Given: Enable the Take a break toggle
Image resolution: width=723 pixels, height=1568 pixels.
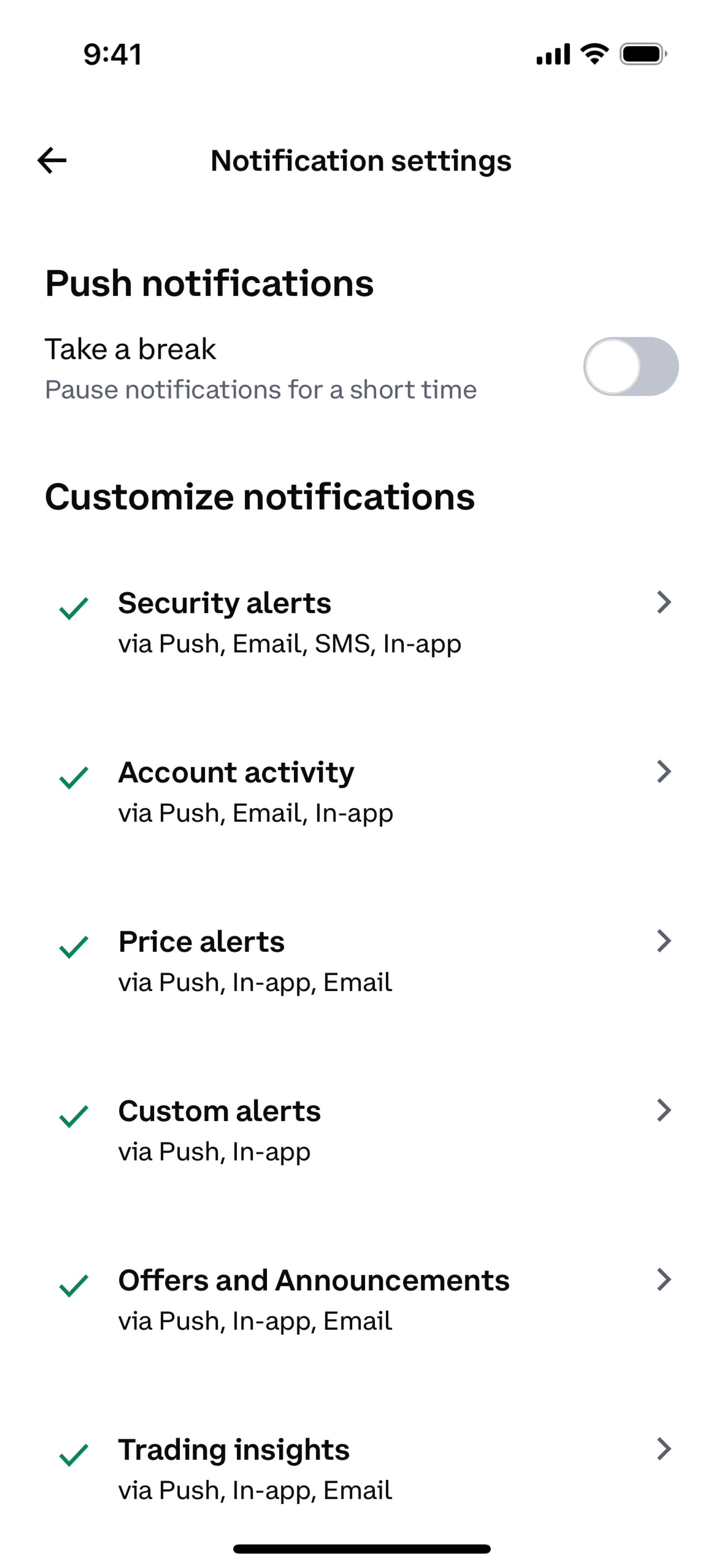Looking at the screenshot, I should (x=630, y=367).
